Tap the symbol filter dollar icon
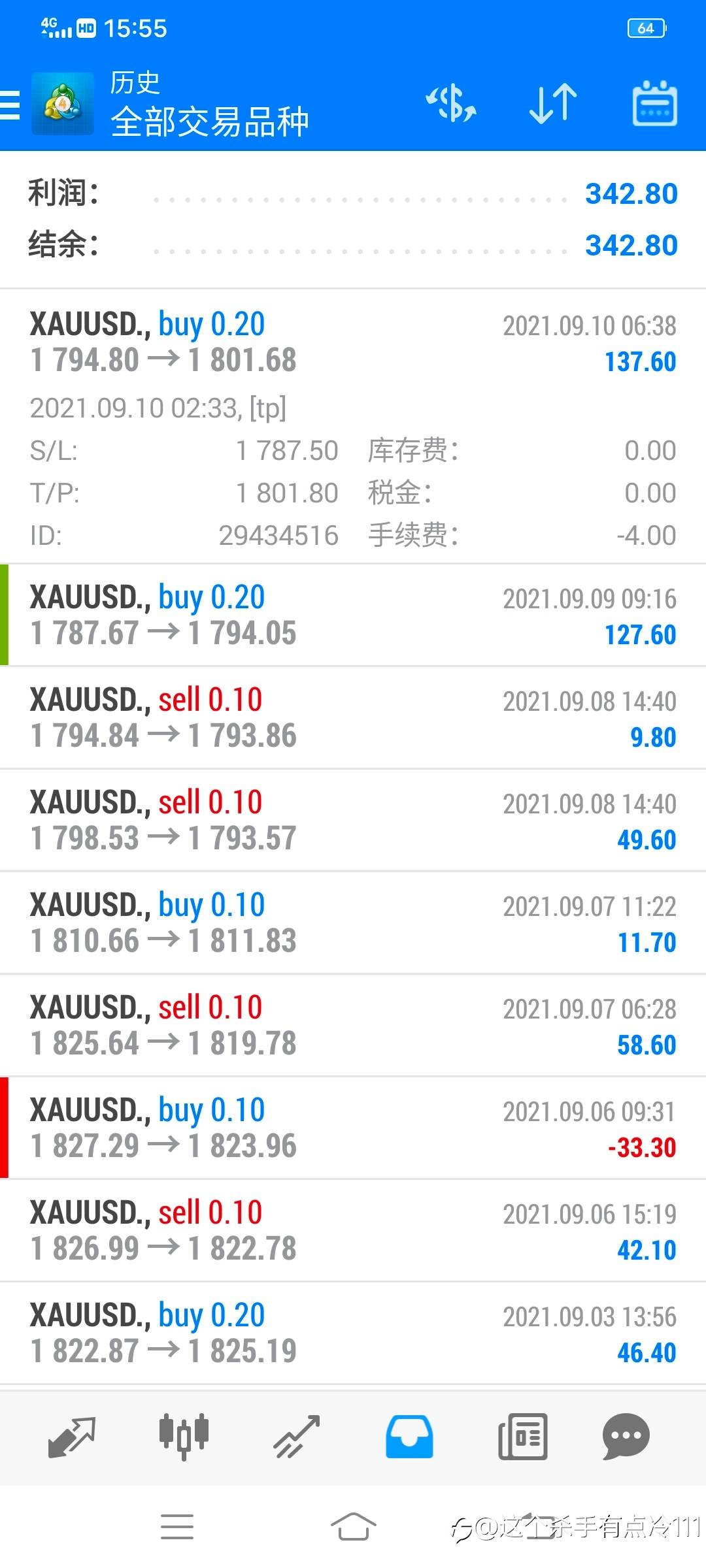The image size is (706, 1568). 451,104
